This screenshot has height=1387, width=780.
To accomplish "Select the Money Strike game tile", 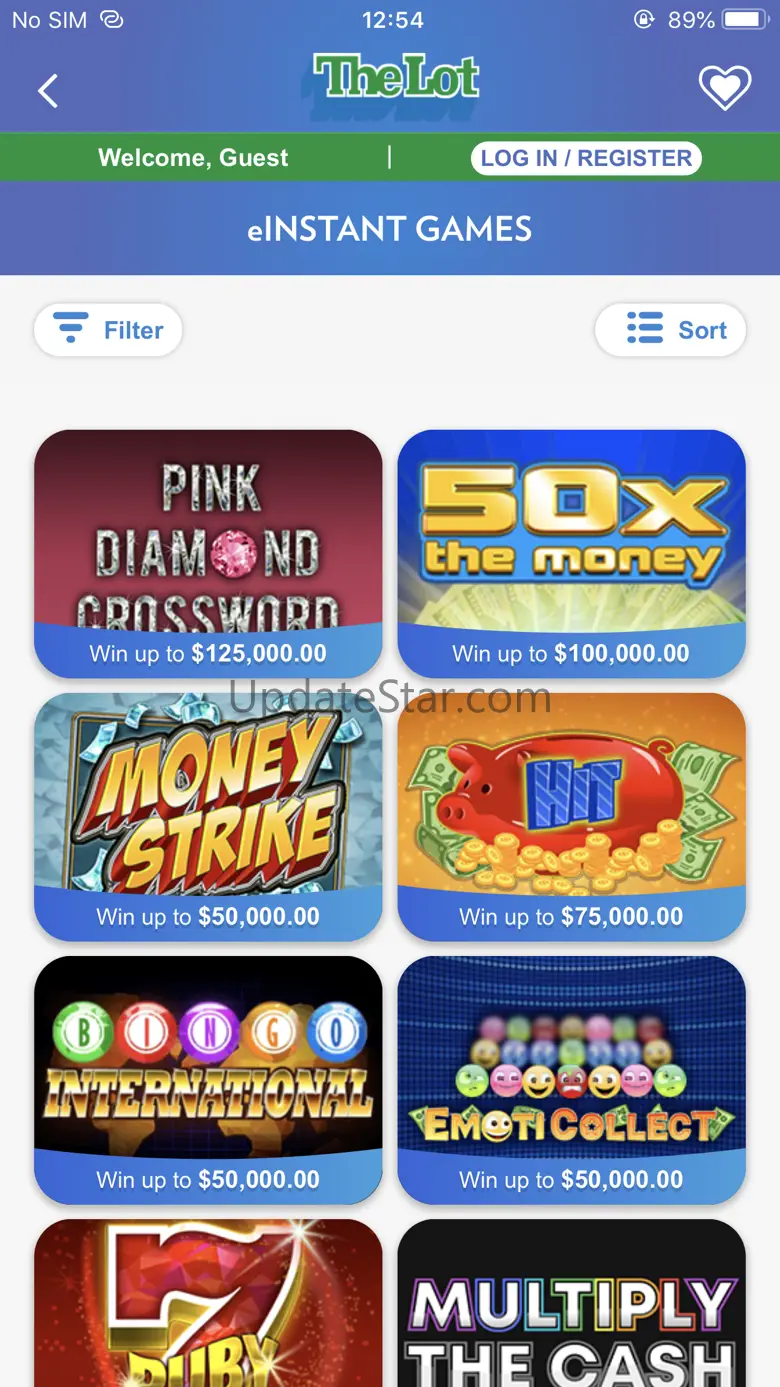I will click(x=208, y=817).
